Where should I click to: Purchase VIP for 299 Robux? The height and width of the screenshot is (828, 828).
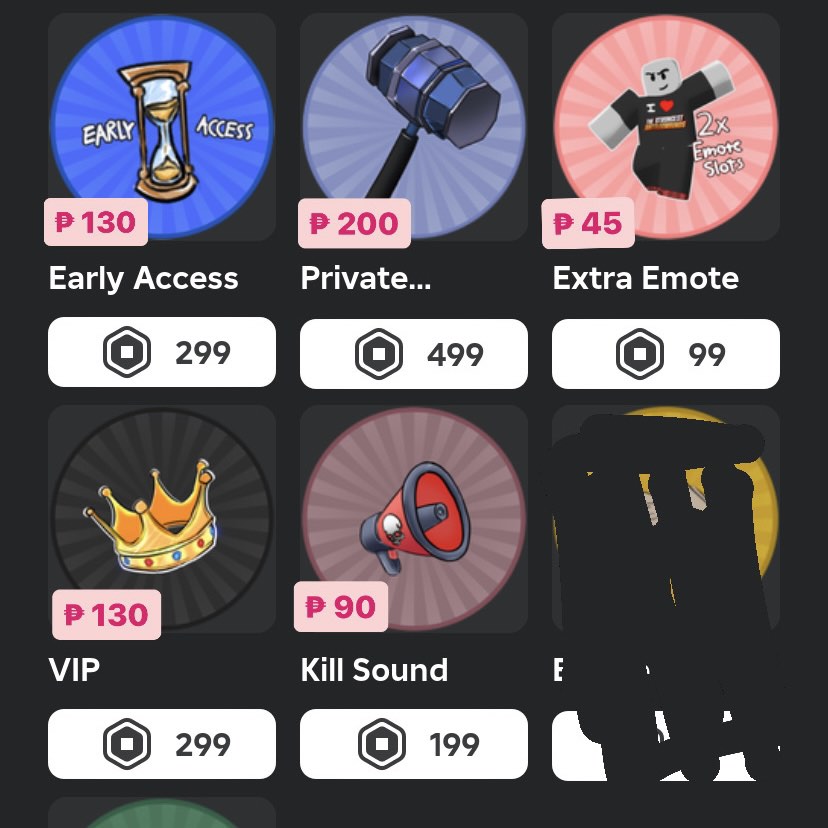161,744
